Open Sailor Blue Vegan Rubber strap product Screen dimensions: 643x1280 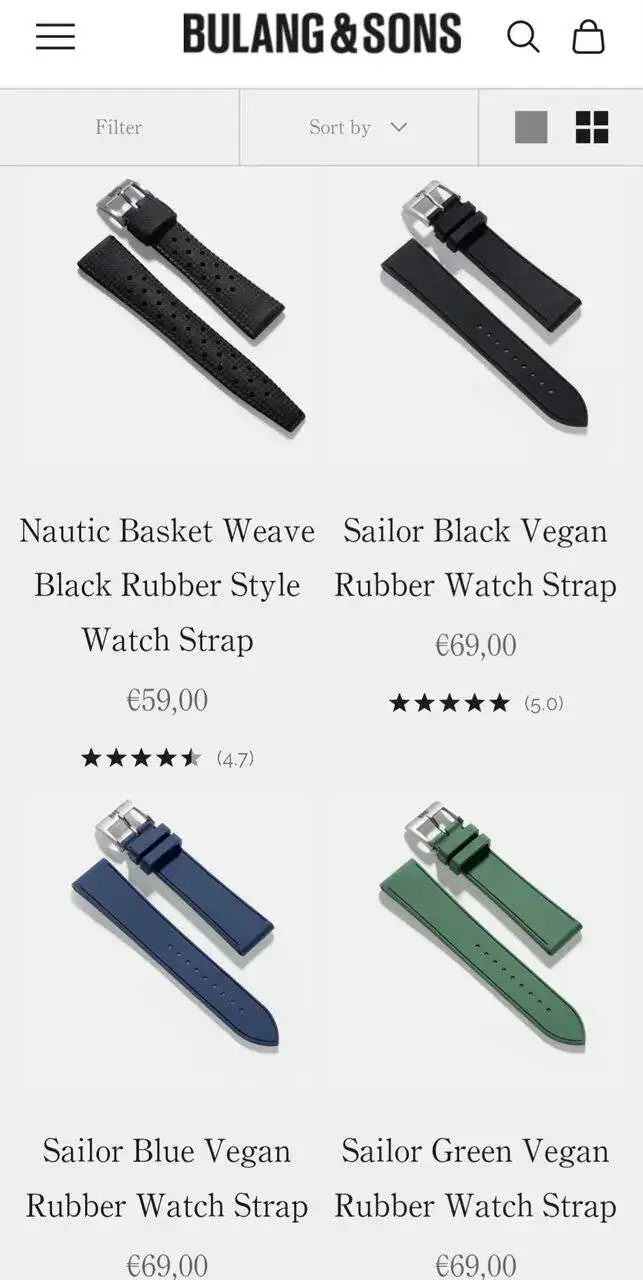[167, 1177]
